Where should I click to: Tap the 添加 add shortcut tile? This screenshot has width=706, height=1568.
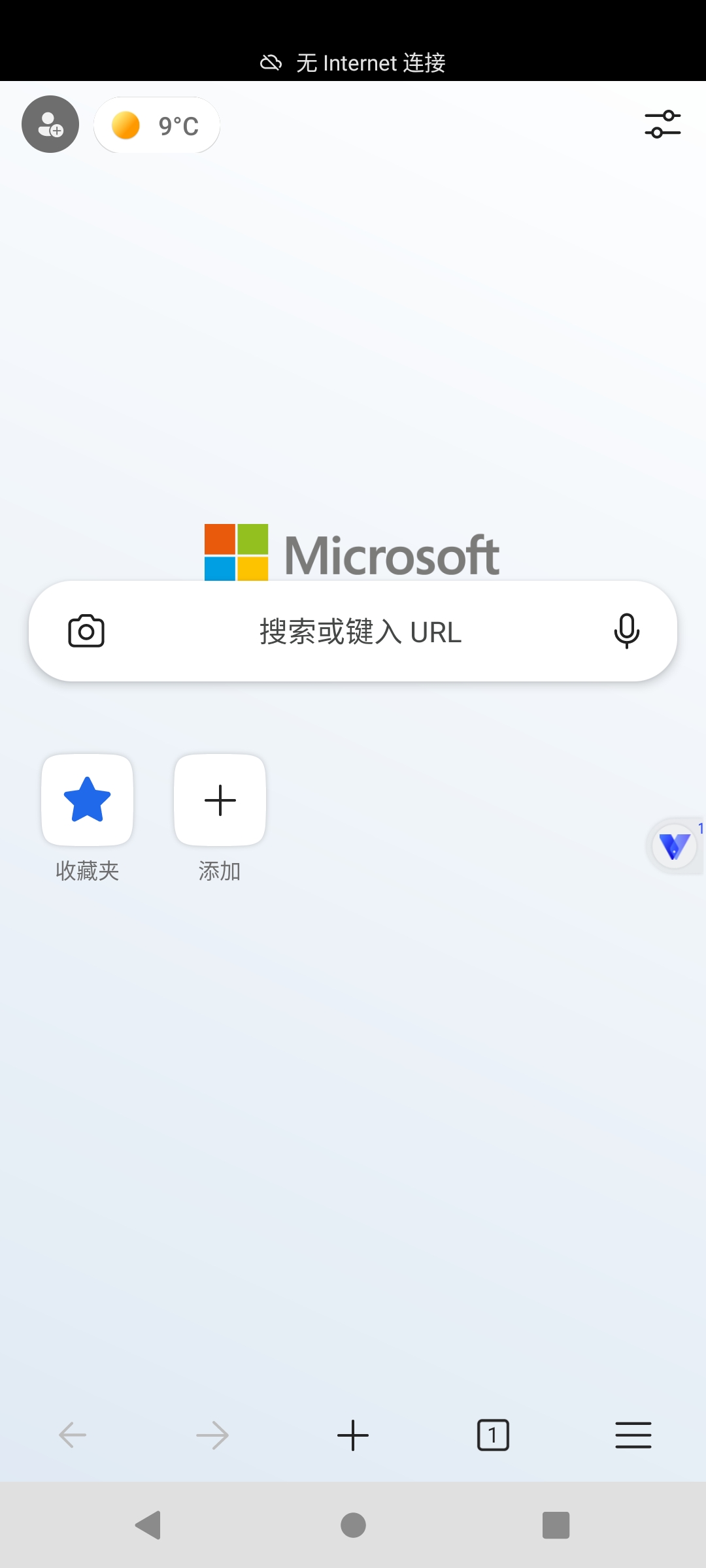[x=219, y=800]
